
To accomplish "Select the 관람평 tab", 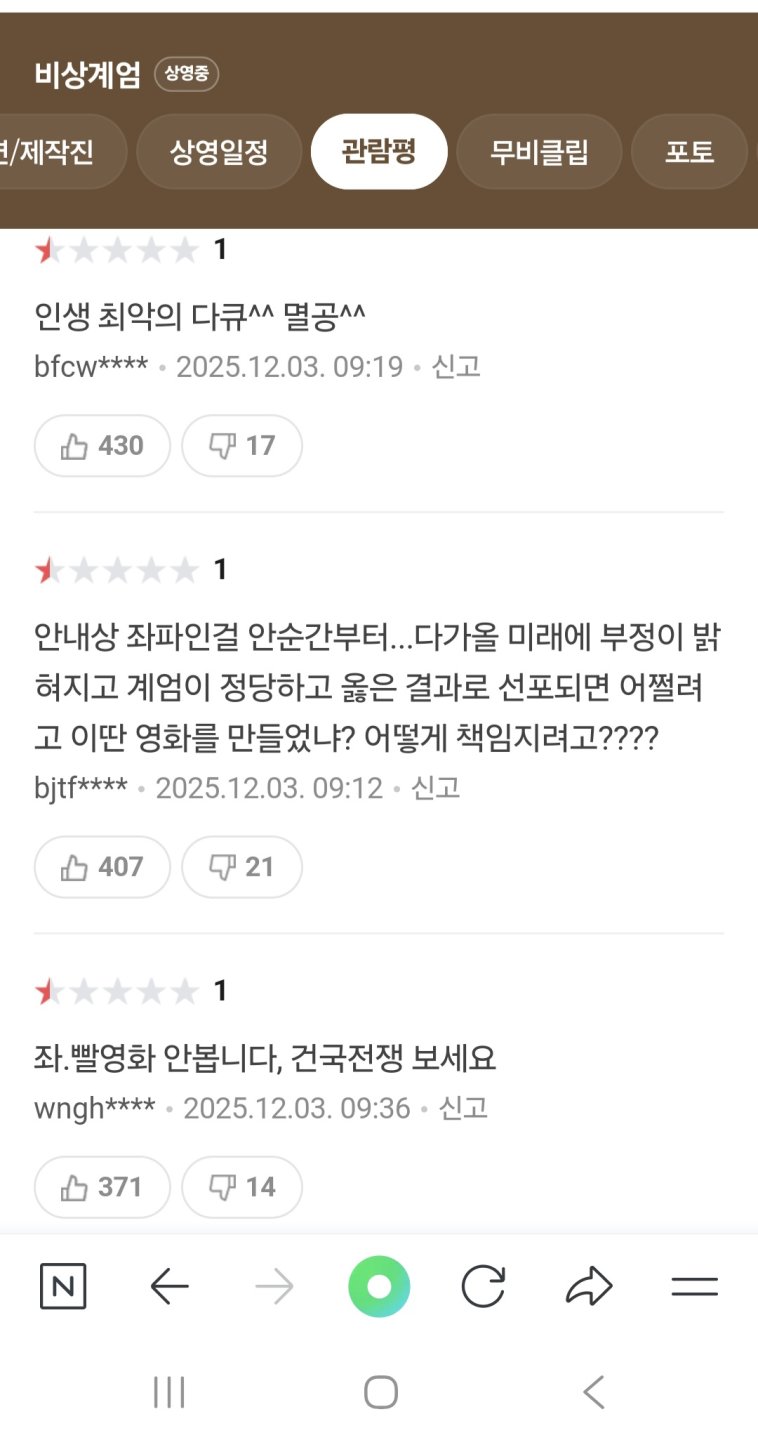I will pos(379,152).
